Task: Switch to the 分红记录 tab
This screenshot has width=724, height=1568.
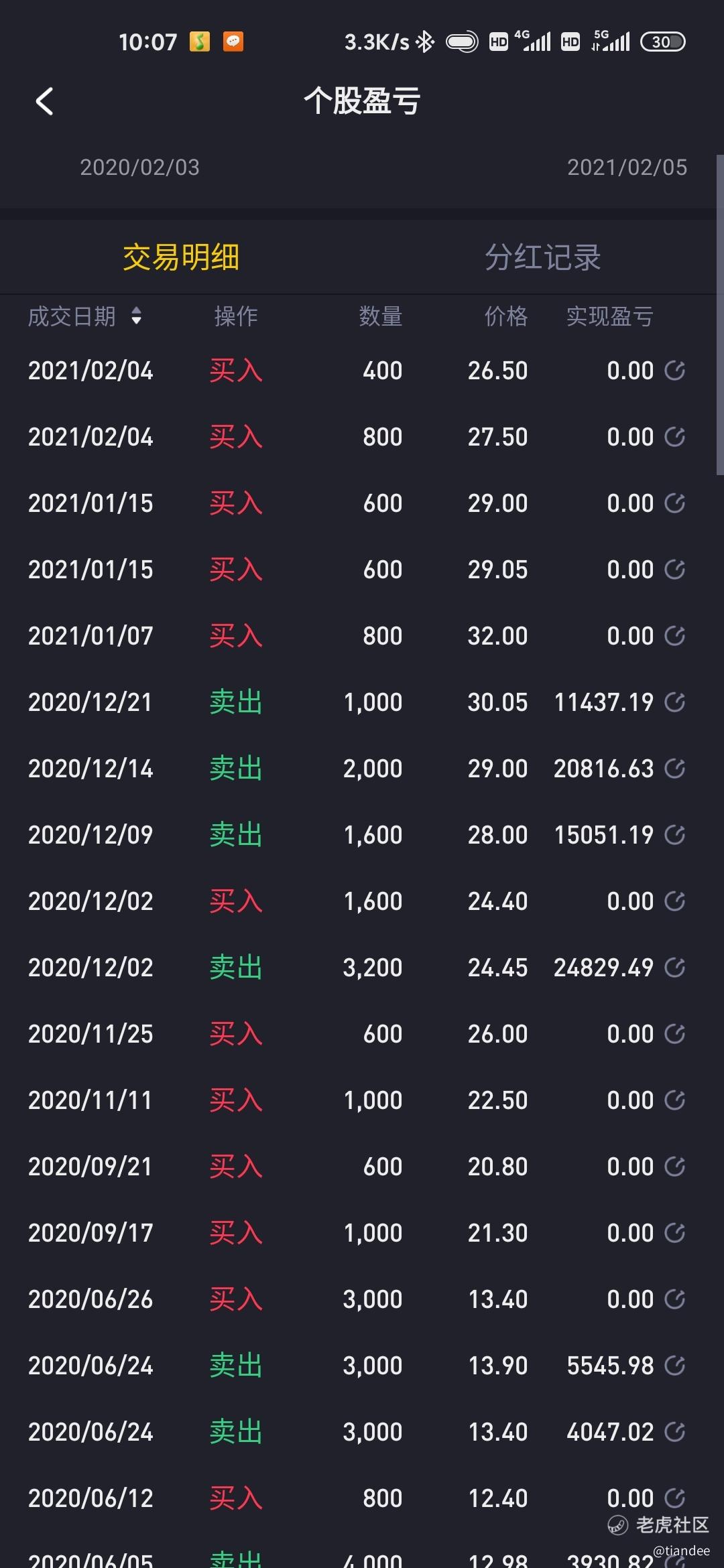Action: pyautogui.click(x=542, y=257)
